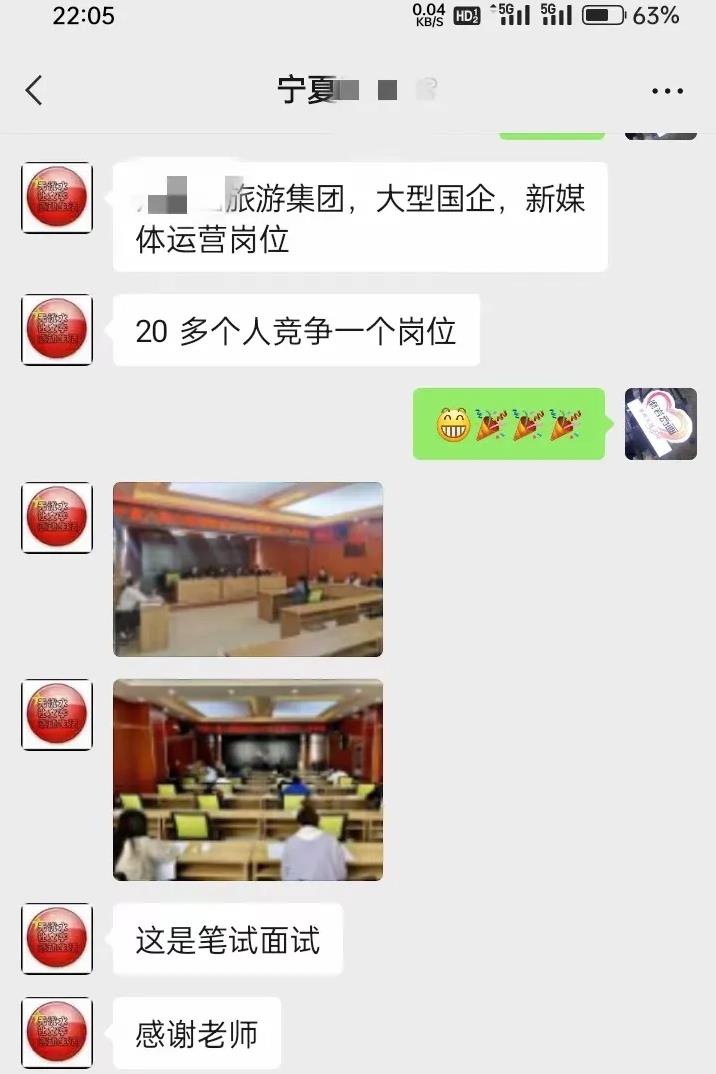Tap the avatar beside '20 多个人竞争一个岗位'
Viewport: 716px width, 1074px height.
pos(57,330)
